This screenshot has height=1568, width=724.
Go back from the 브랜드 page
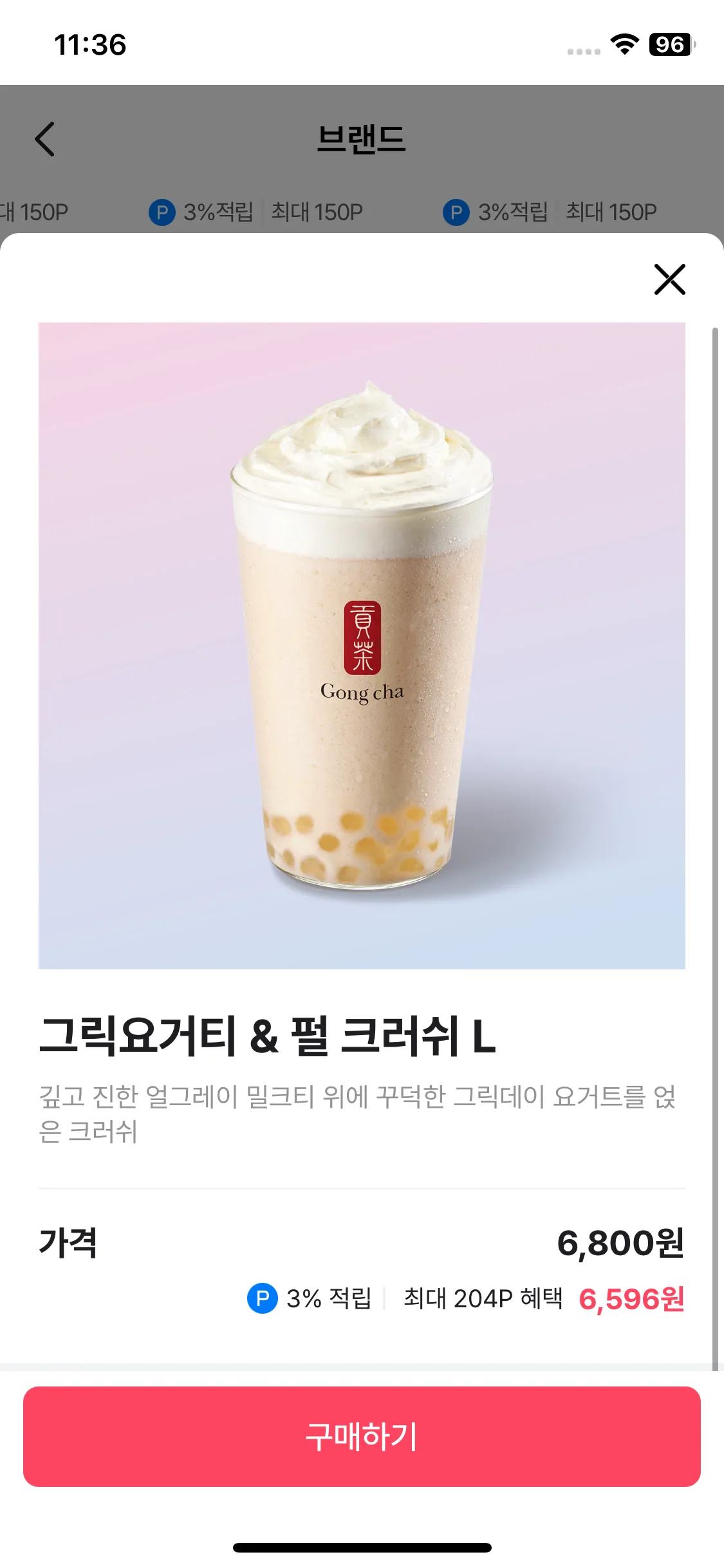[44, 139]
